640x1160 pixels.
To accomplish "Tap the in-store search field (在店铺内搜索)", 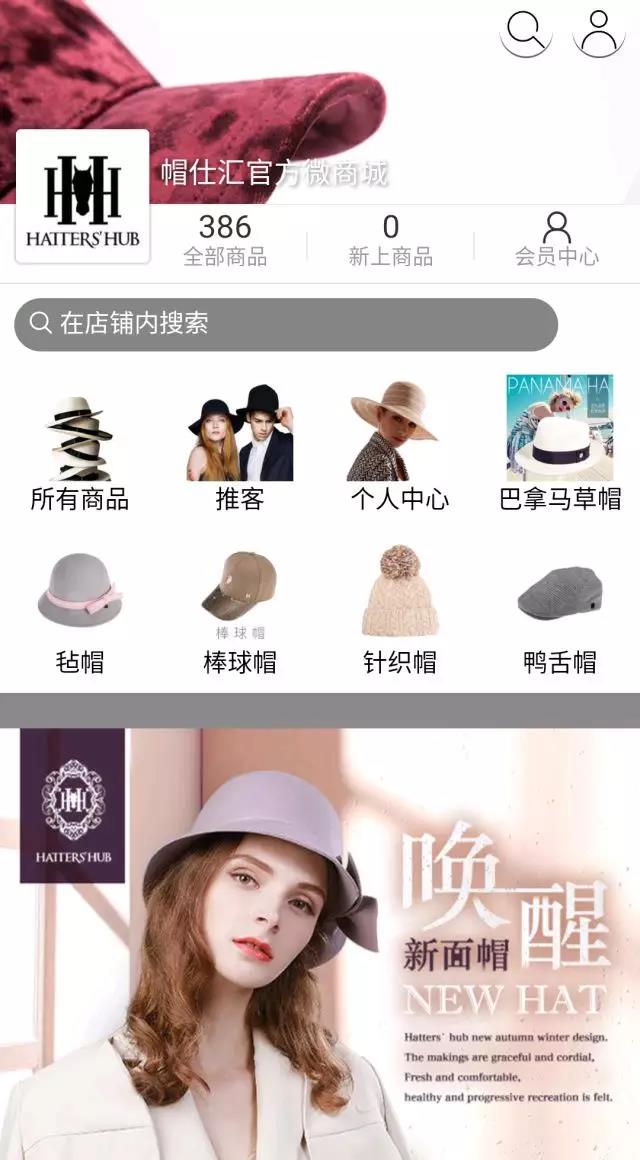I will (285, 324).
